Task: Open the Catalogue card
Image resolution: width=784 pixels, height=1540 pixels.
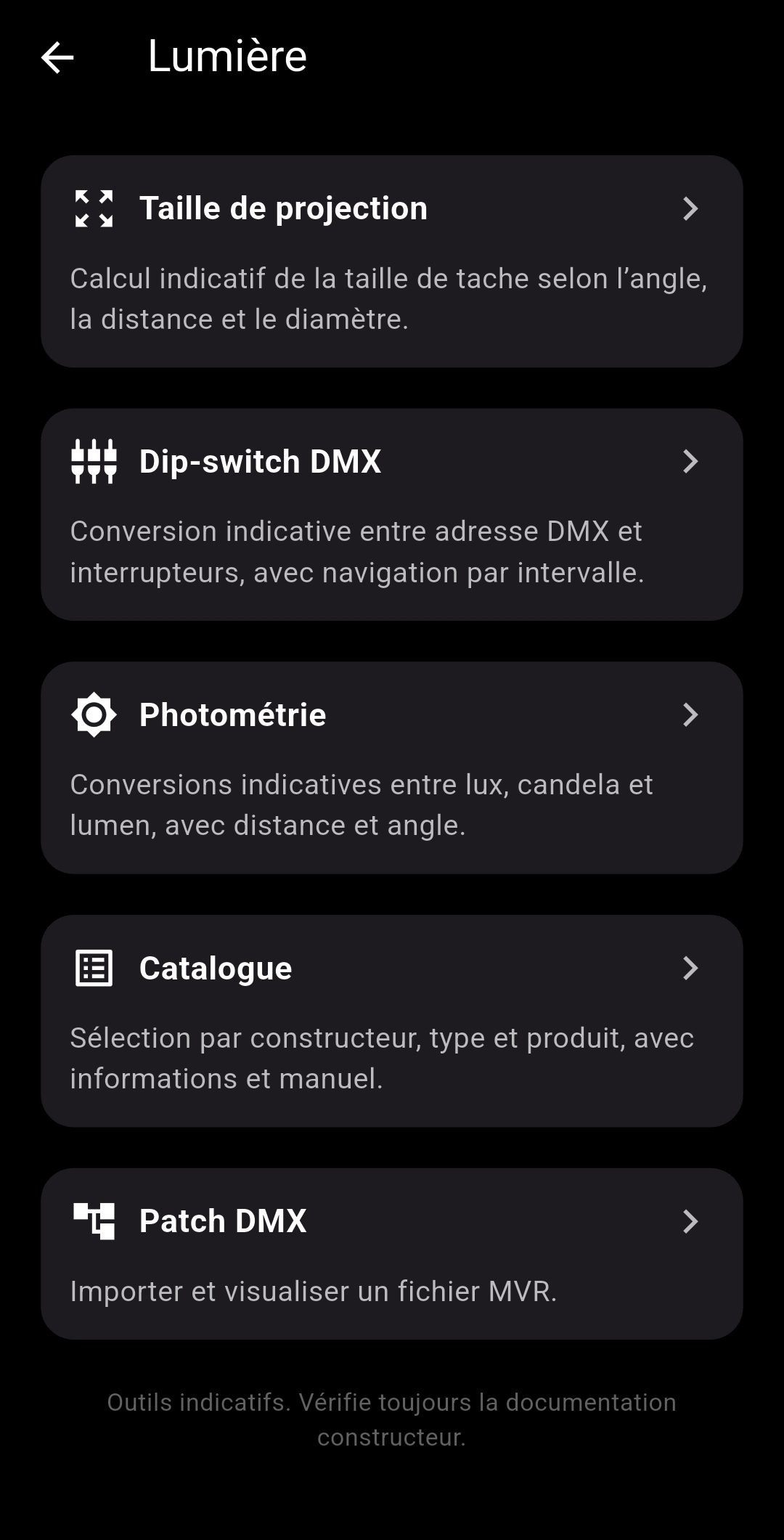Action: [x=391, y=1020]
